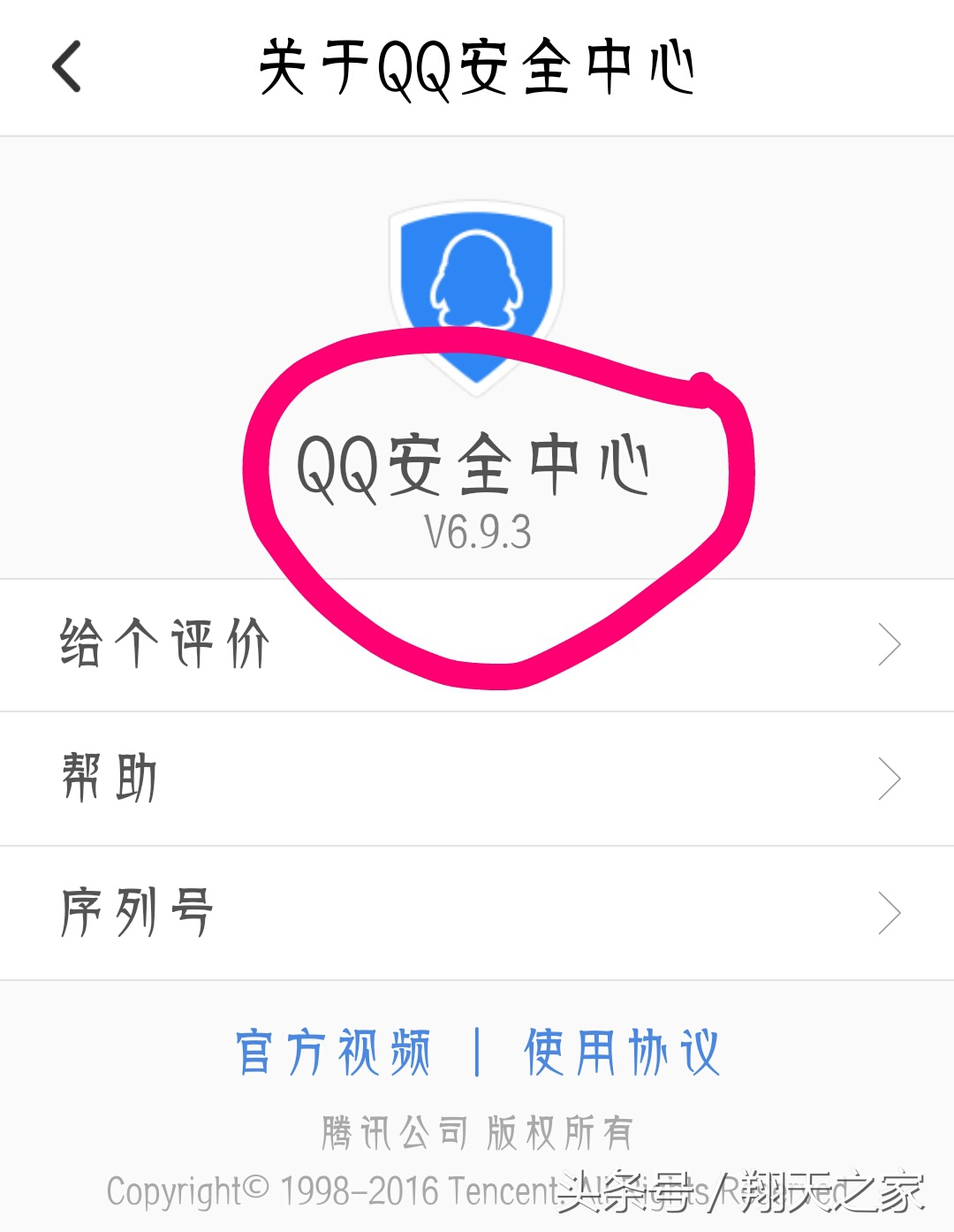The image size is (954, 1232).
Task: Open the 序列号 serial number page
Action: (137, 912)
